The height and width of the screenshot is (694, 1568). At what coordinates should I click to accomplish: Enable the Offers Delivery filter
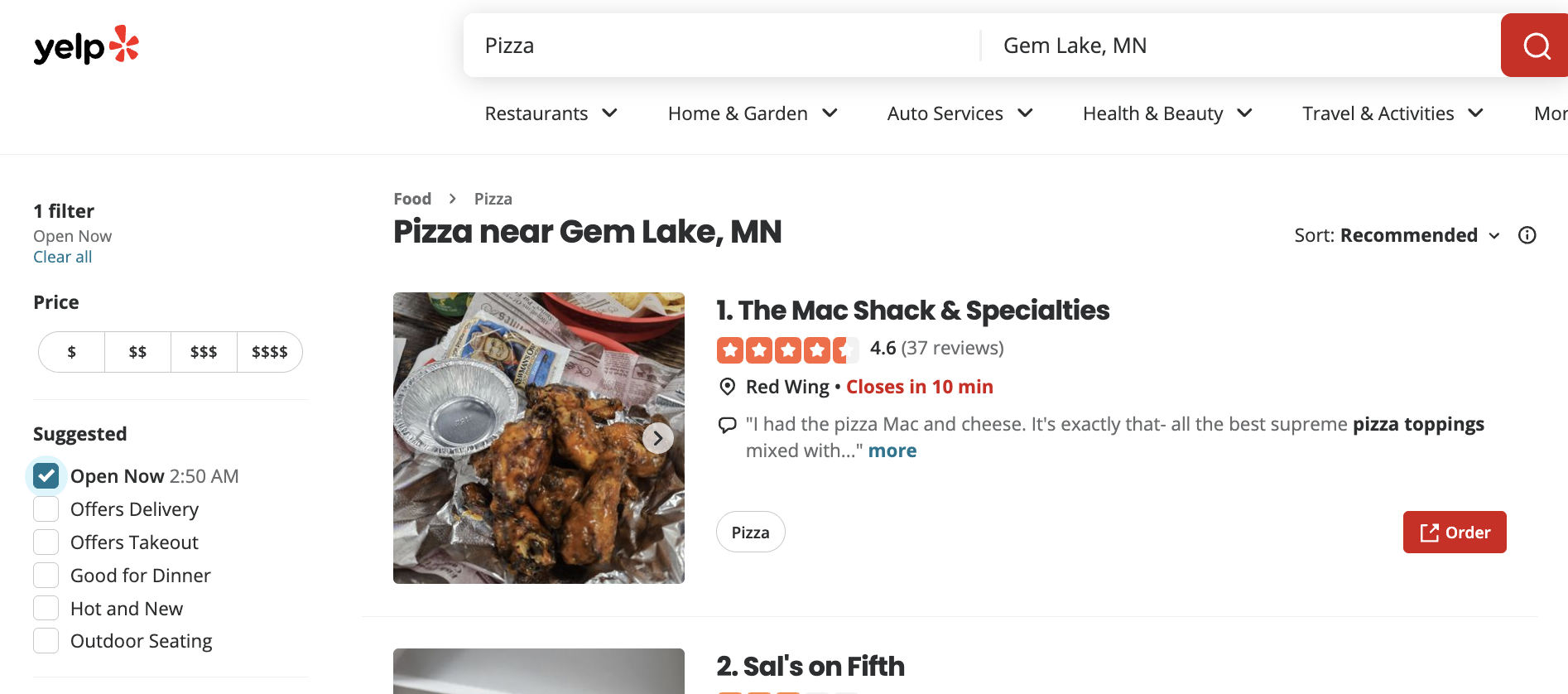tap(46, 509)
